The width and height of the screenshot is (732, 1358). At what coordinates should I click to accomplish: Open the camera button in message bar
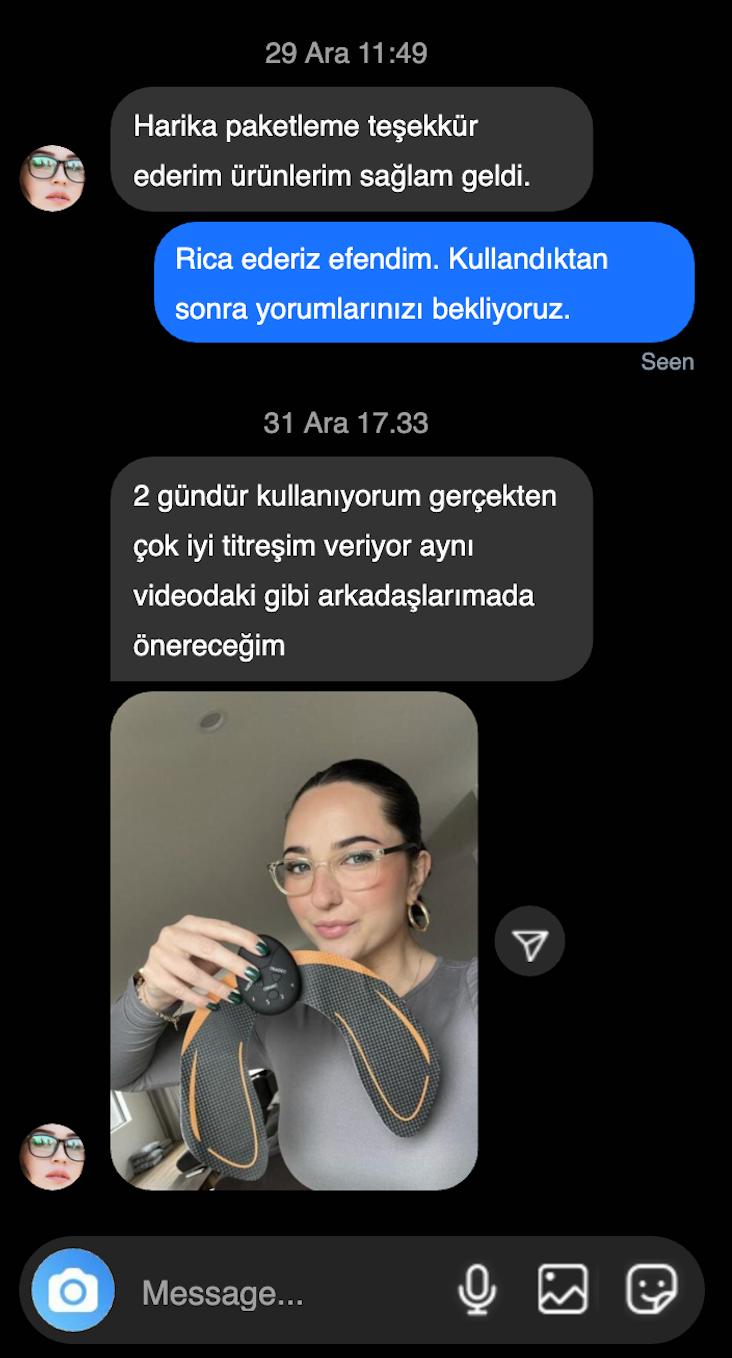coord(73,1290)
